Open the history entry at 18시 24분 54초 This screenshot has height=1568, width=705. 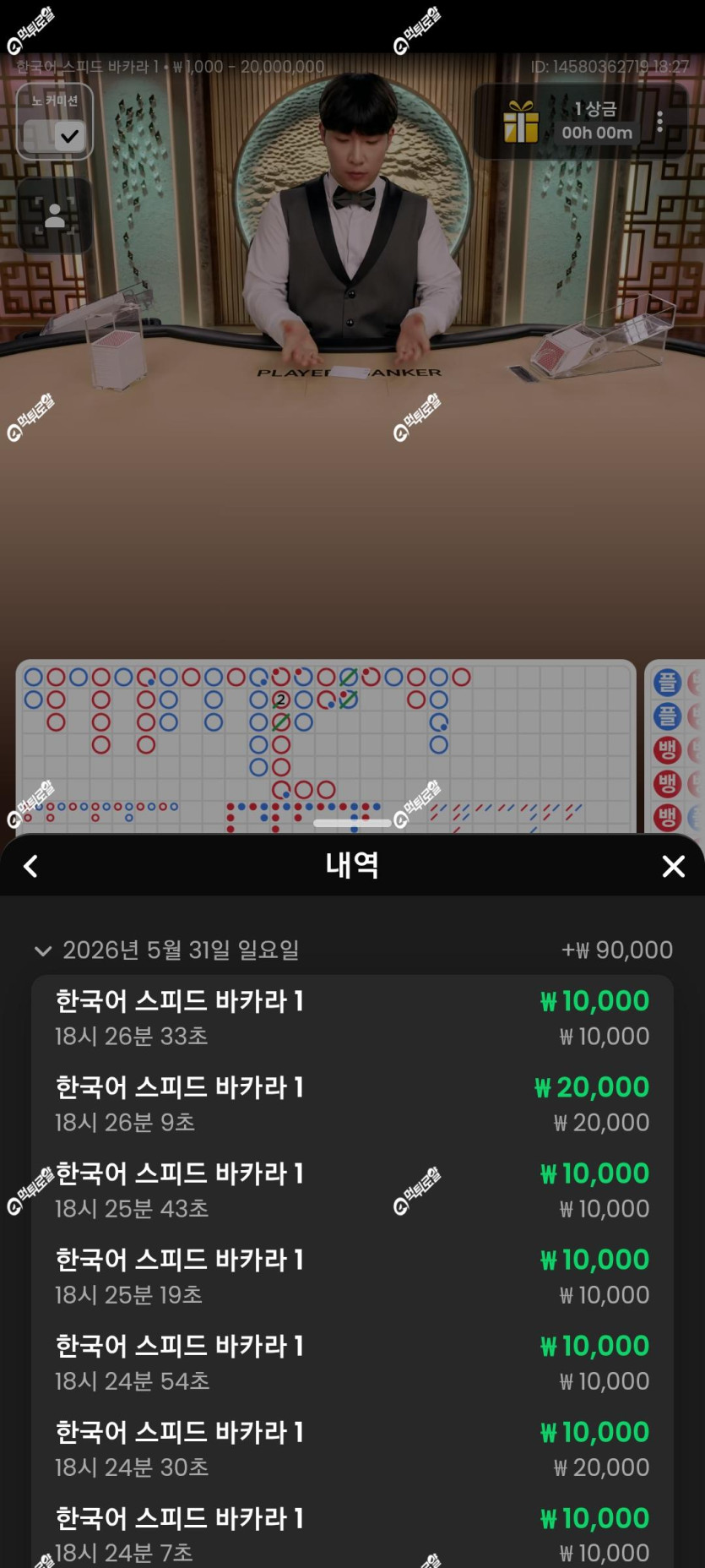(x=352, y=1362)
